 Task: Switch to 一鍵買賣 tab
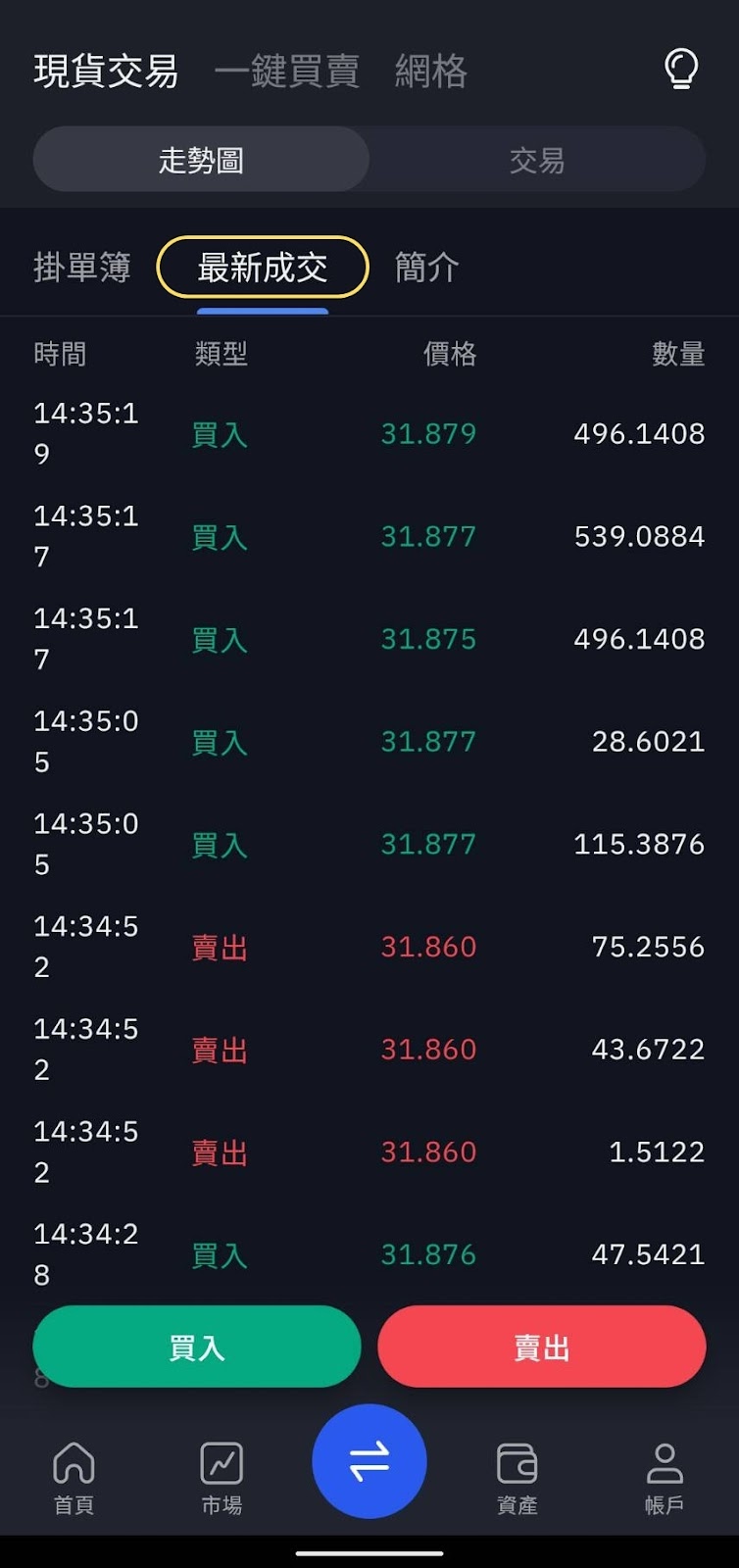(287, 72)
